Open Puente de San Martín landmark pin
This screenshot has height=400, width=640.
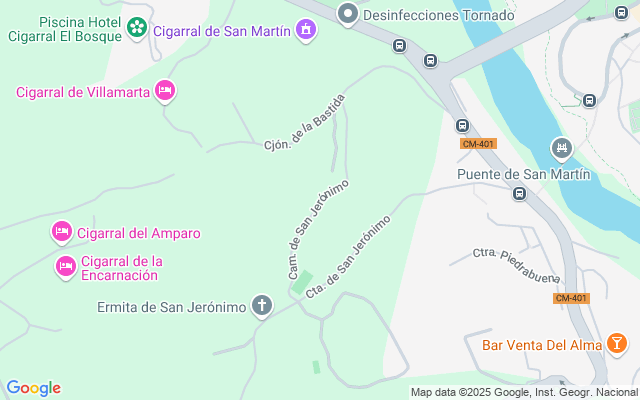tap(562, 150)
